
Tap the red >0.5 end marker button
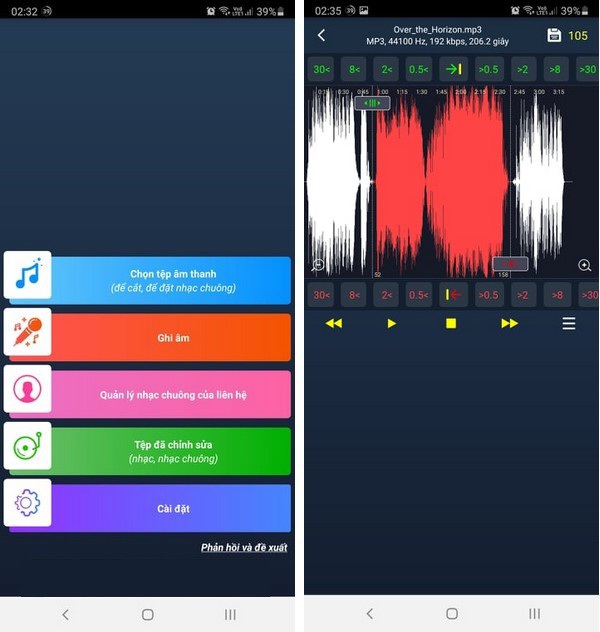pyautogui.click(x=487, y=295)
